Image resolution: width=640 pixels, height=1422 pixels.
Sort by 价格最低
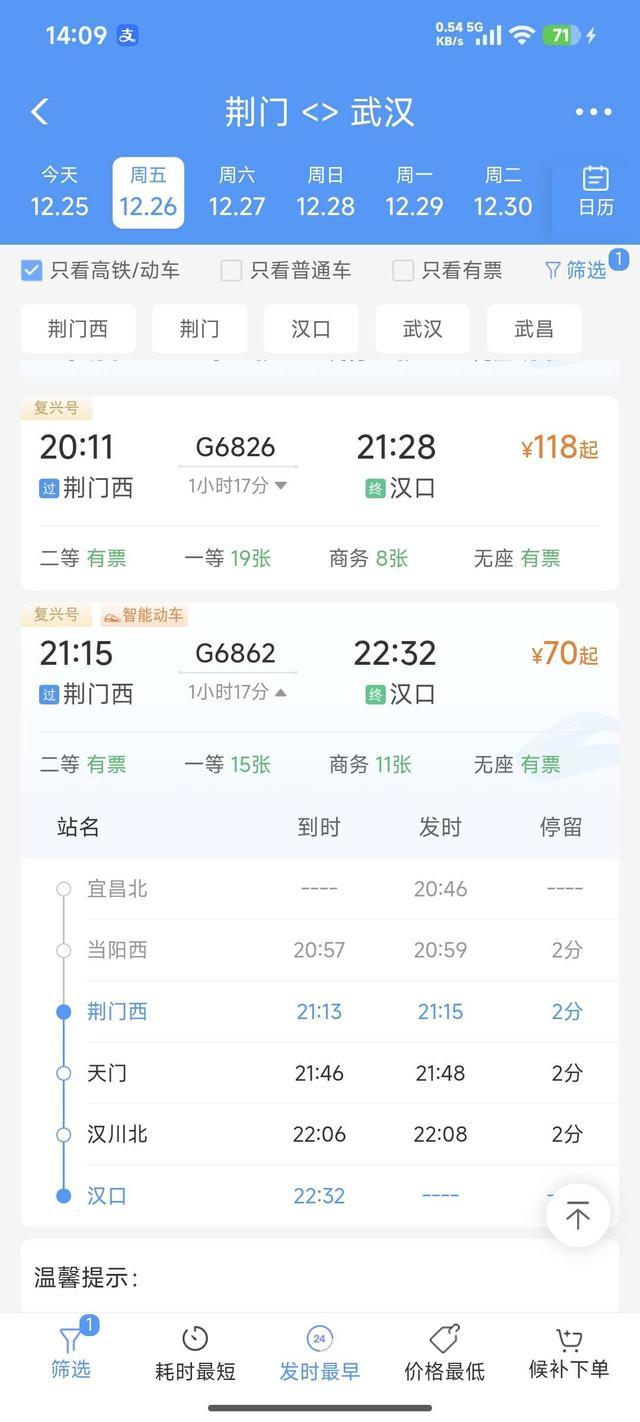click(x=444, y=1354)
